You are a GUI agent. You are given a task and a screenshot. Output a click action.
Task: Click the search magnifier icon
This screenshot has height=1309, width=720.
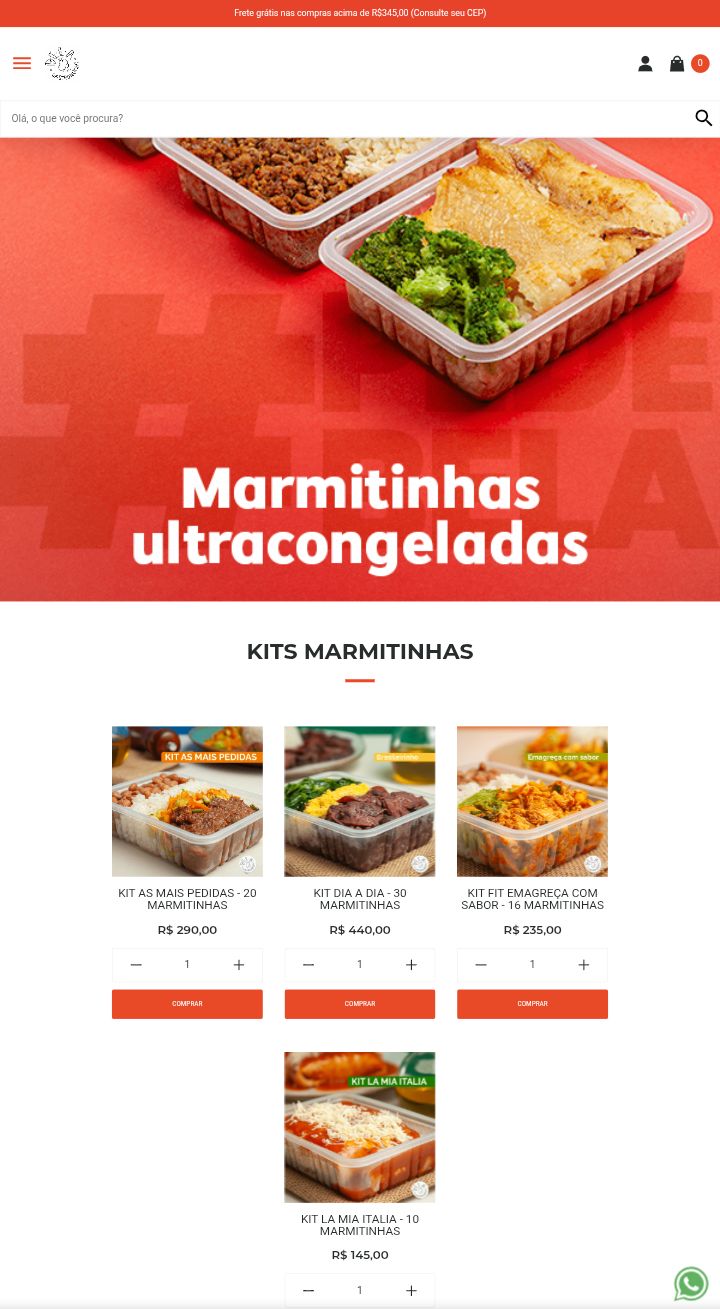coord(703,118)
